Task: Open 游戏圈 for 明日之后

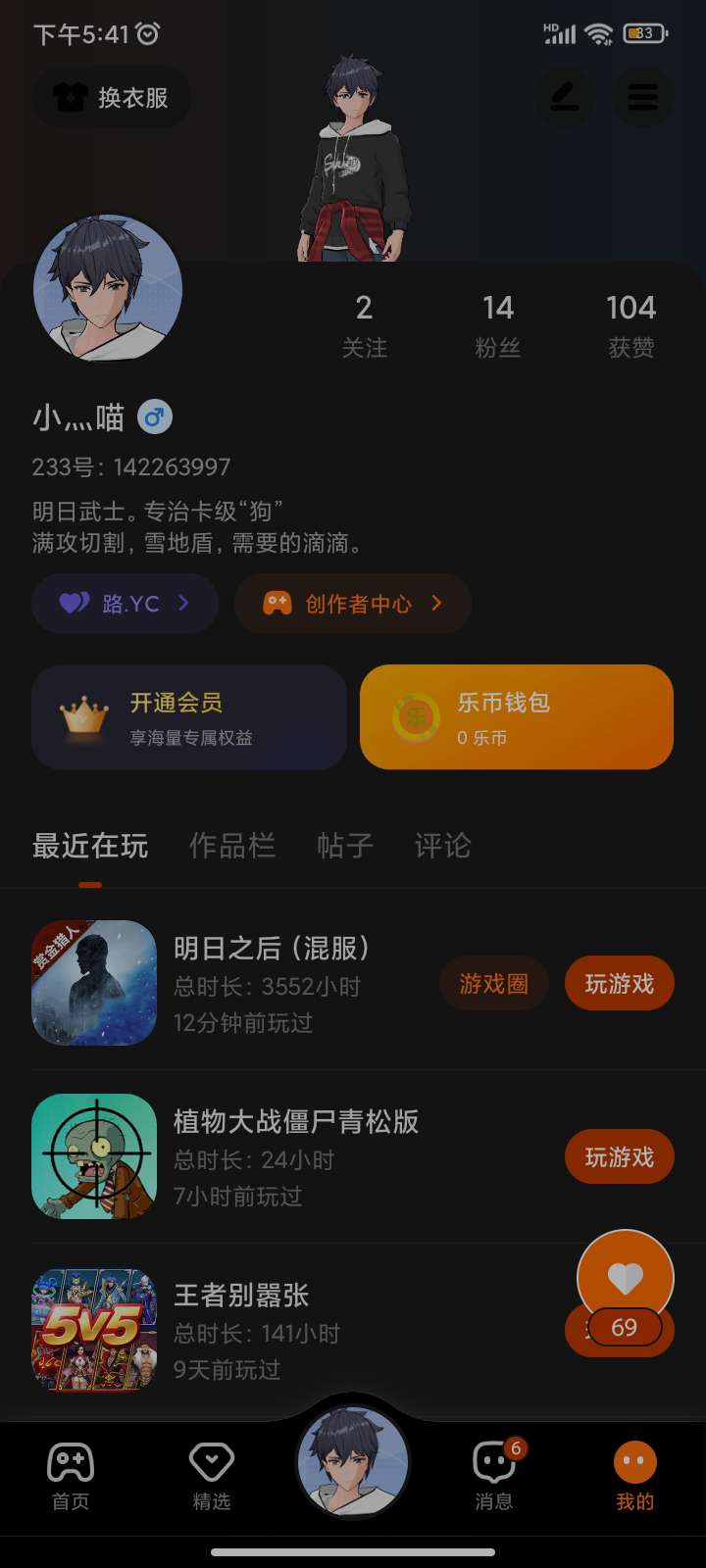Action: pos(493,984)
